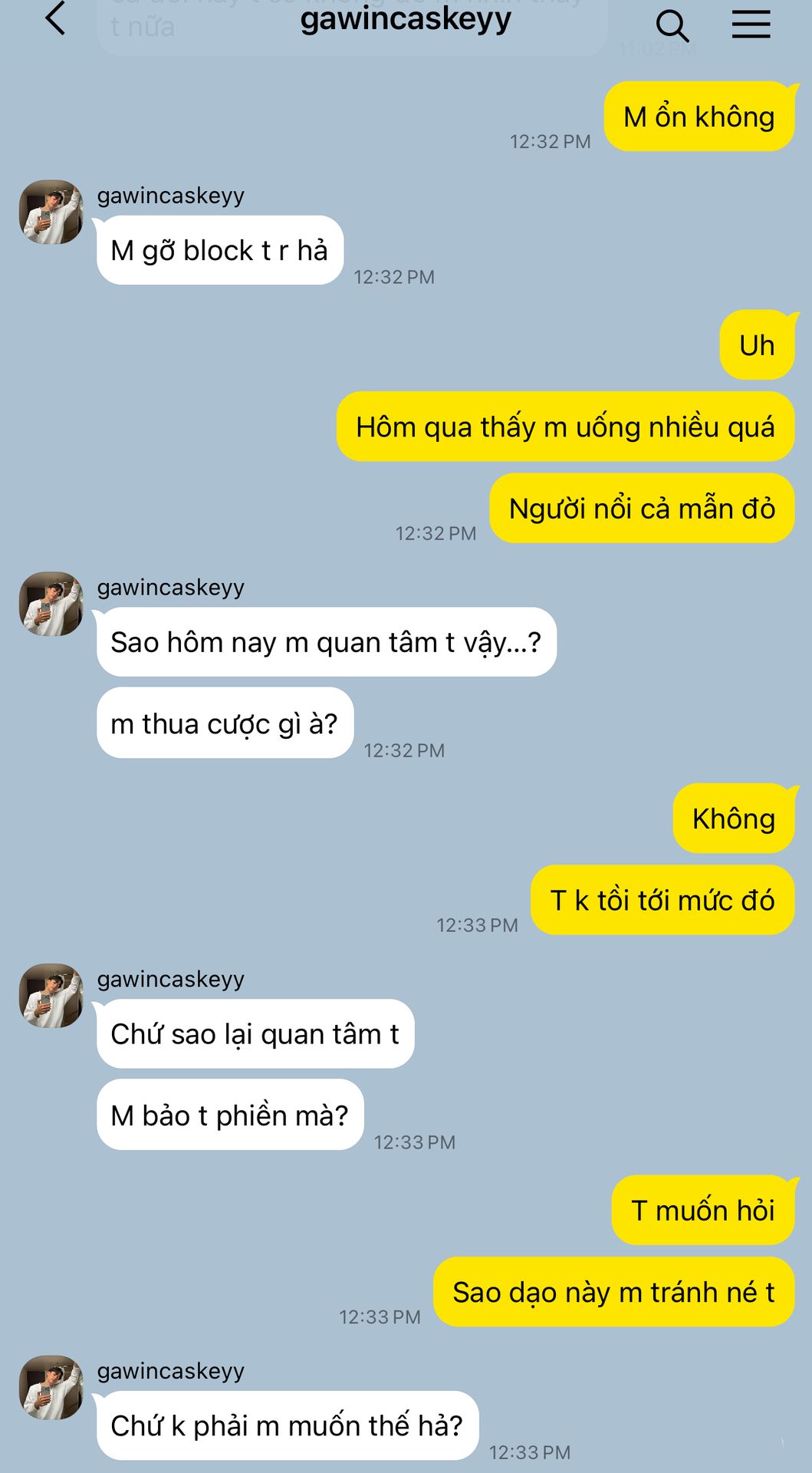Viewport: 812px width, 1473px height.
Task: Go back from the gawincaskeyy chat
Action: (55, 19)
